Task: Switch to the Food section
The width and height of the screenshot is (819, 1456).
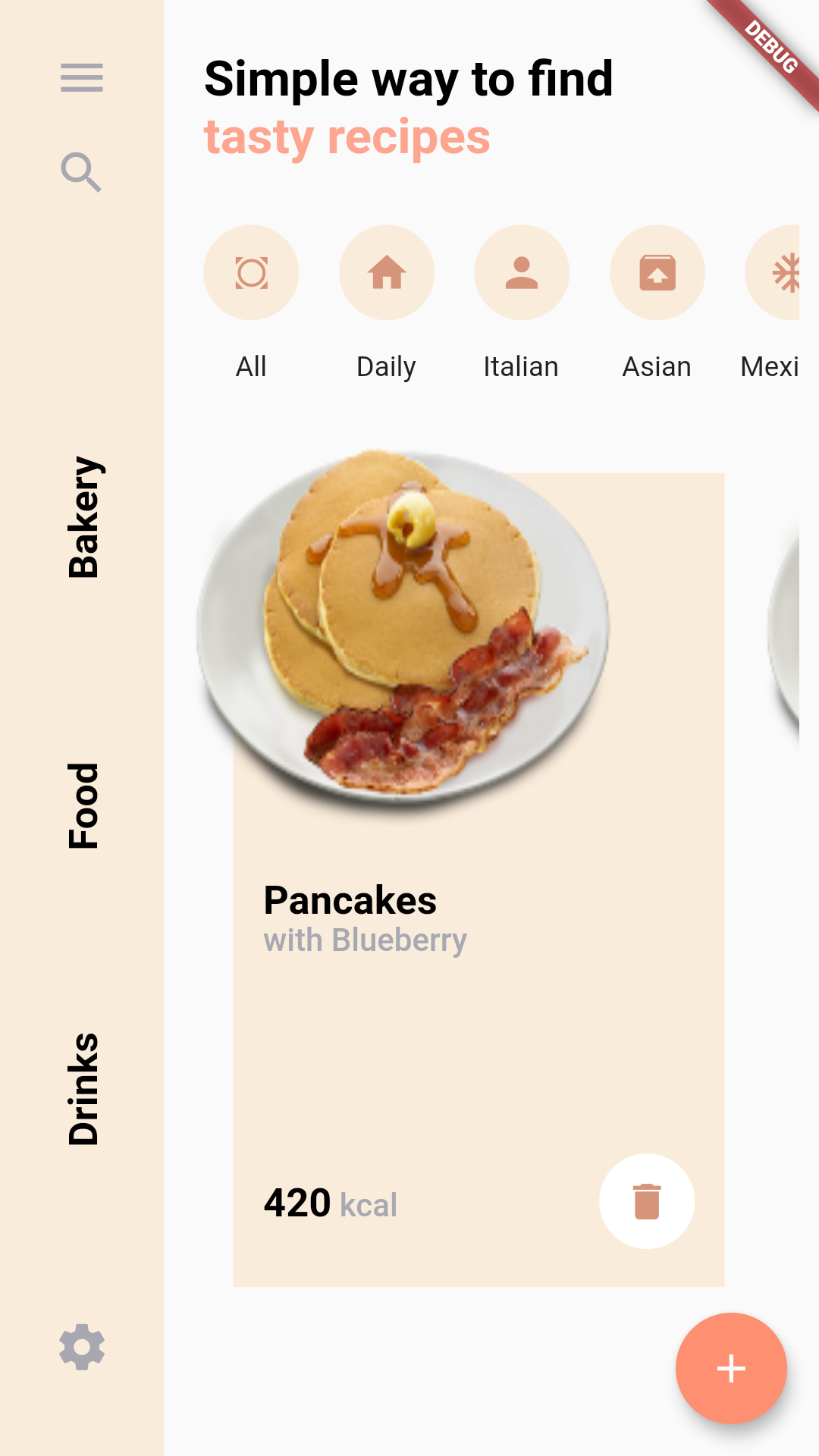Action: pos(83,805)
